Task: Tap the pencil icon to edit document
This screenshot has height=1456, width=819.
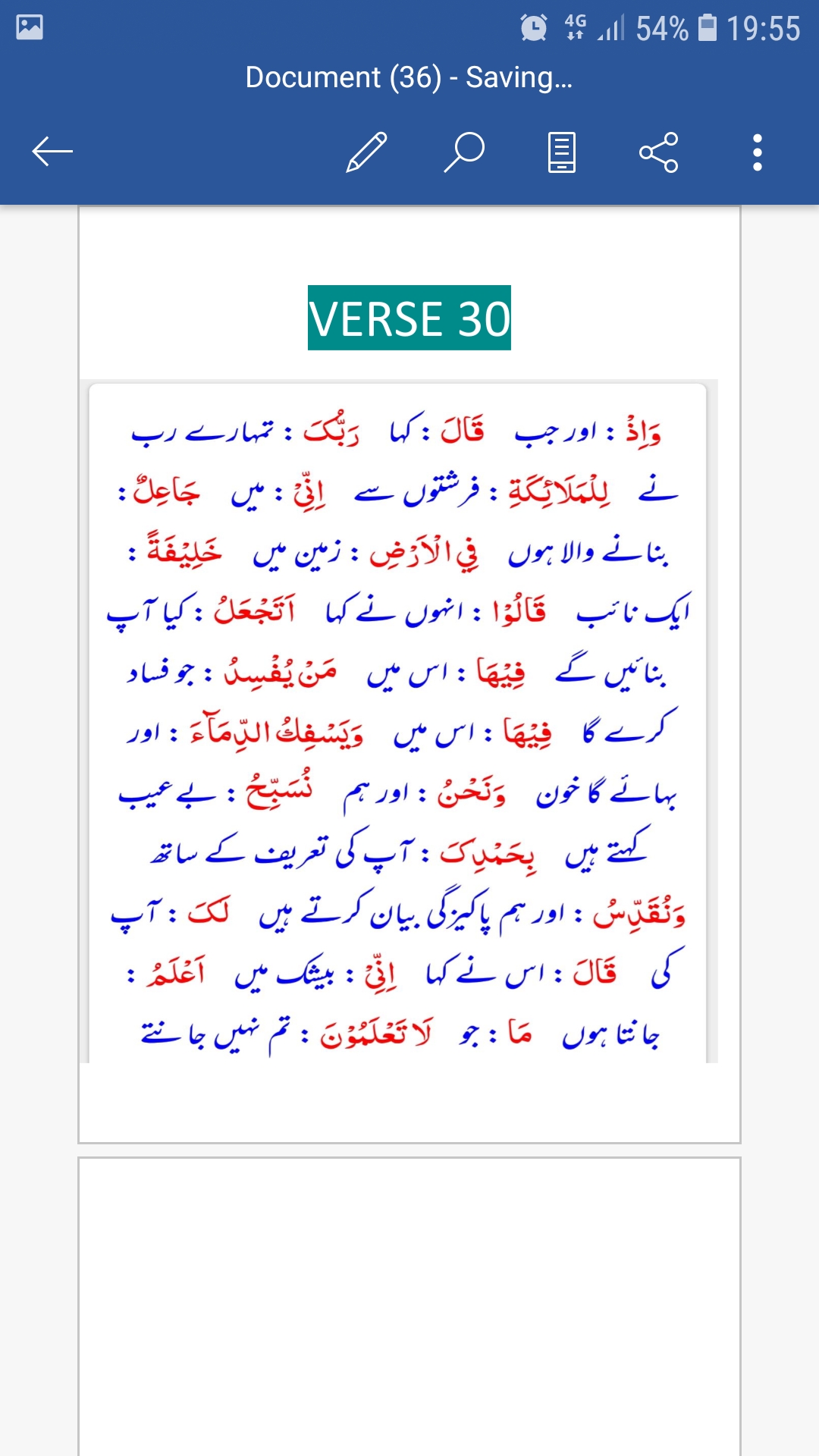Action: [366, 152]
